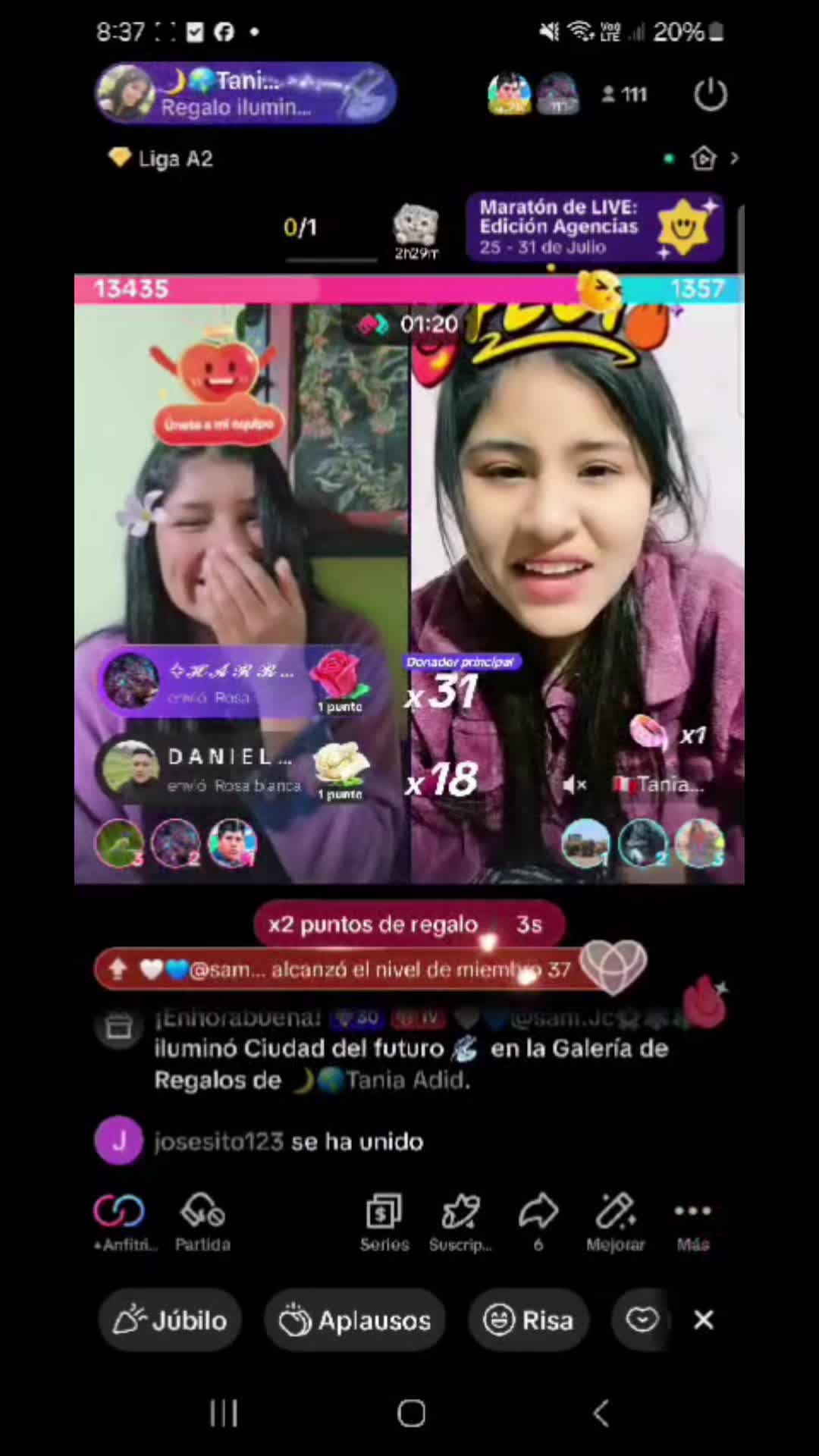Open the Suscripción settings
The height and width of the screenshot is (1456, 819).
click(x=460, y=1222)
